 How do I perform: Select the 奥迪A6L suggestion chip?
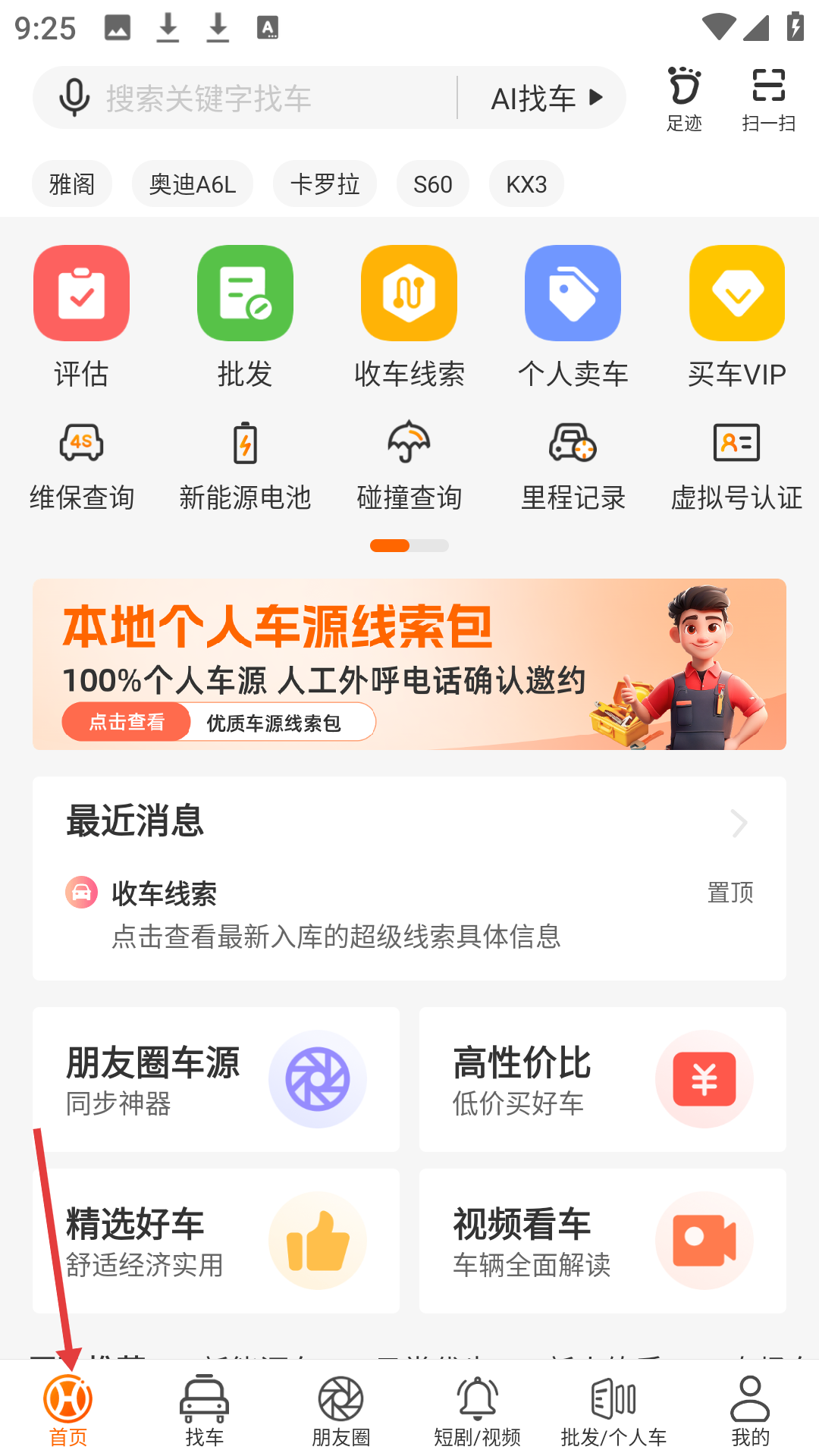coord(193,184)
